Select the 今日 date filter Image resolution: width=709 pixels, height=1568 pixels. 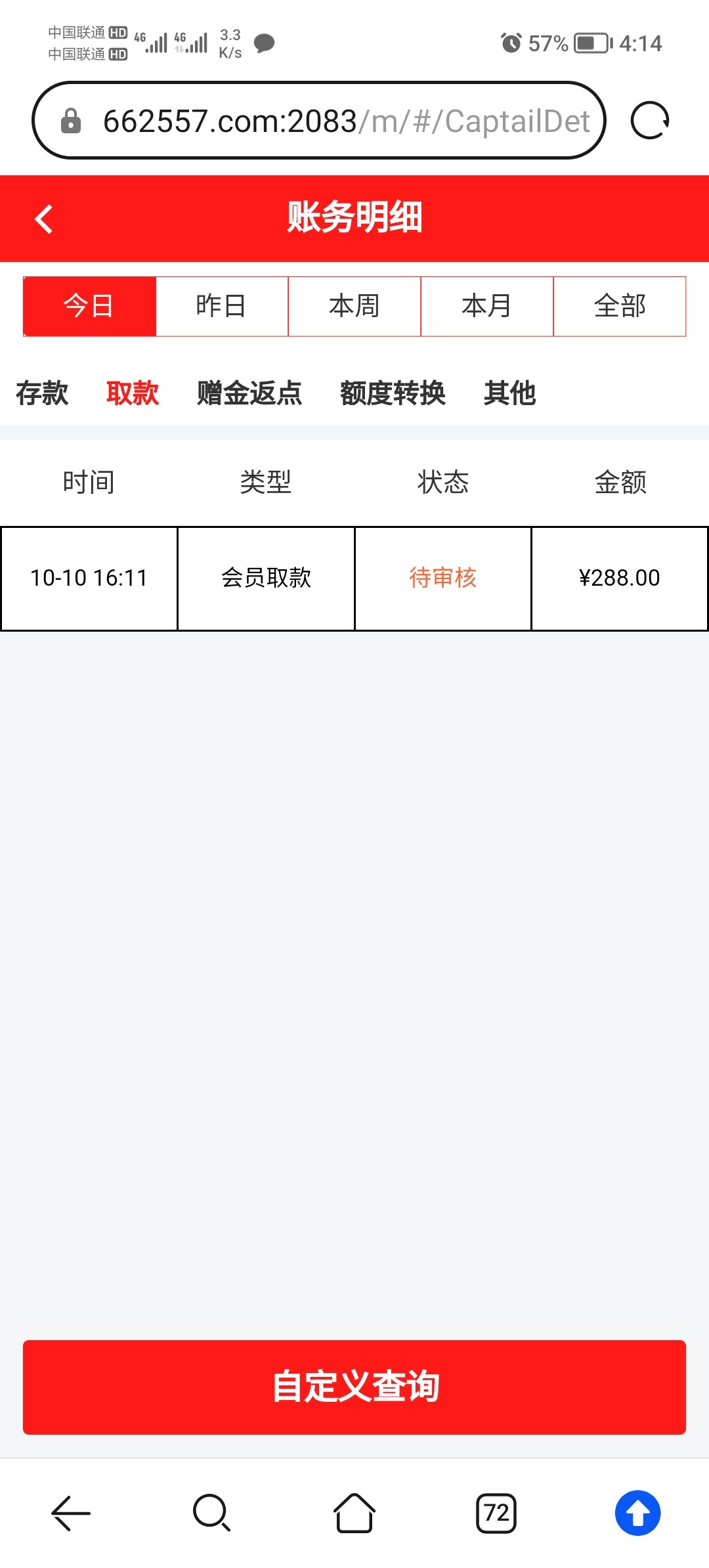pos(89,306)
